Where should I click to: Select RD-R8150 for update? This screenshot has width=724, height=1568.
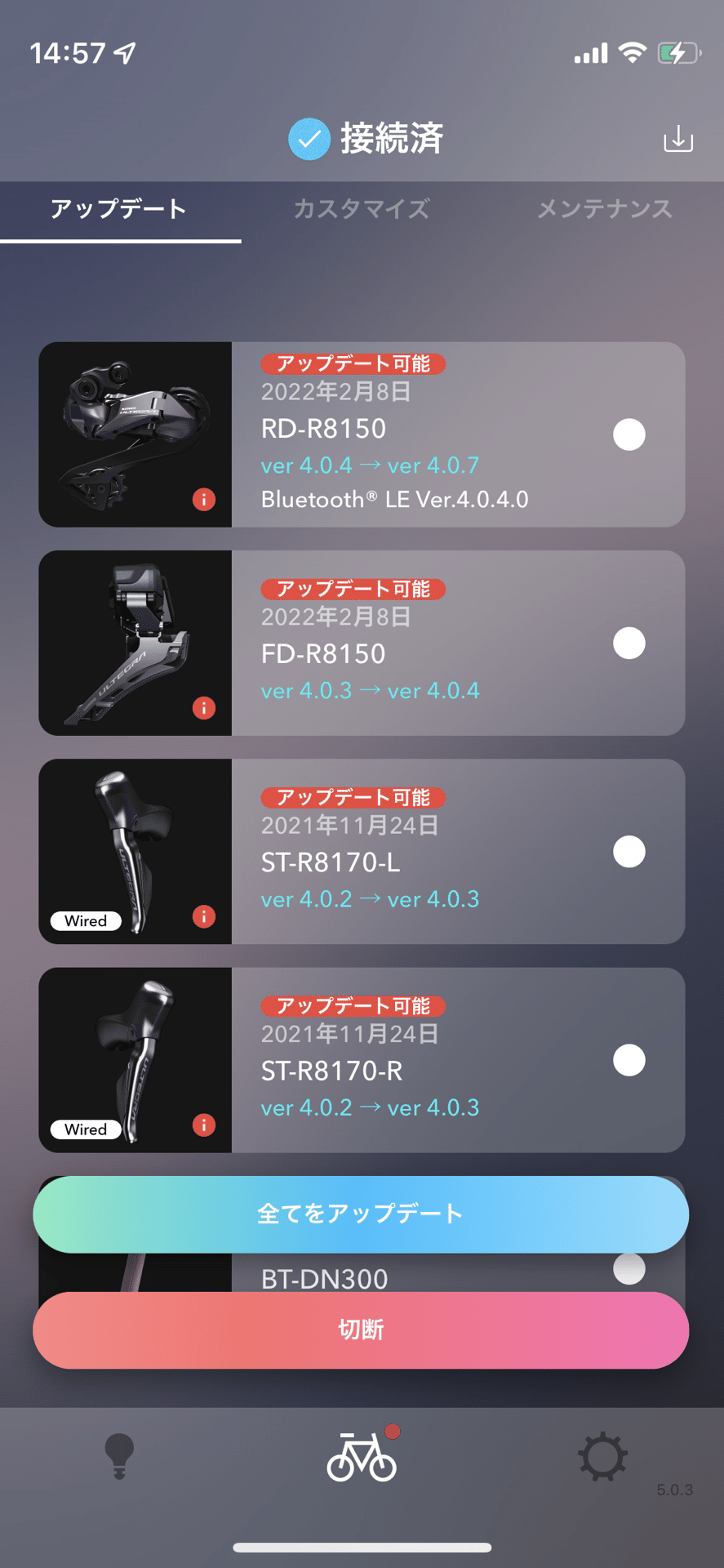[x=629, y=434]
